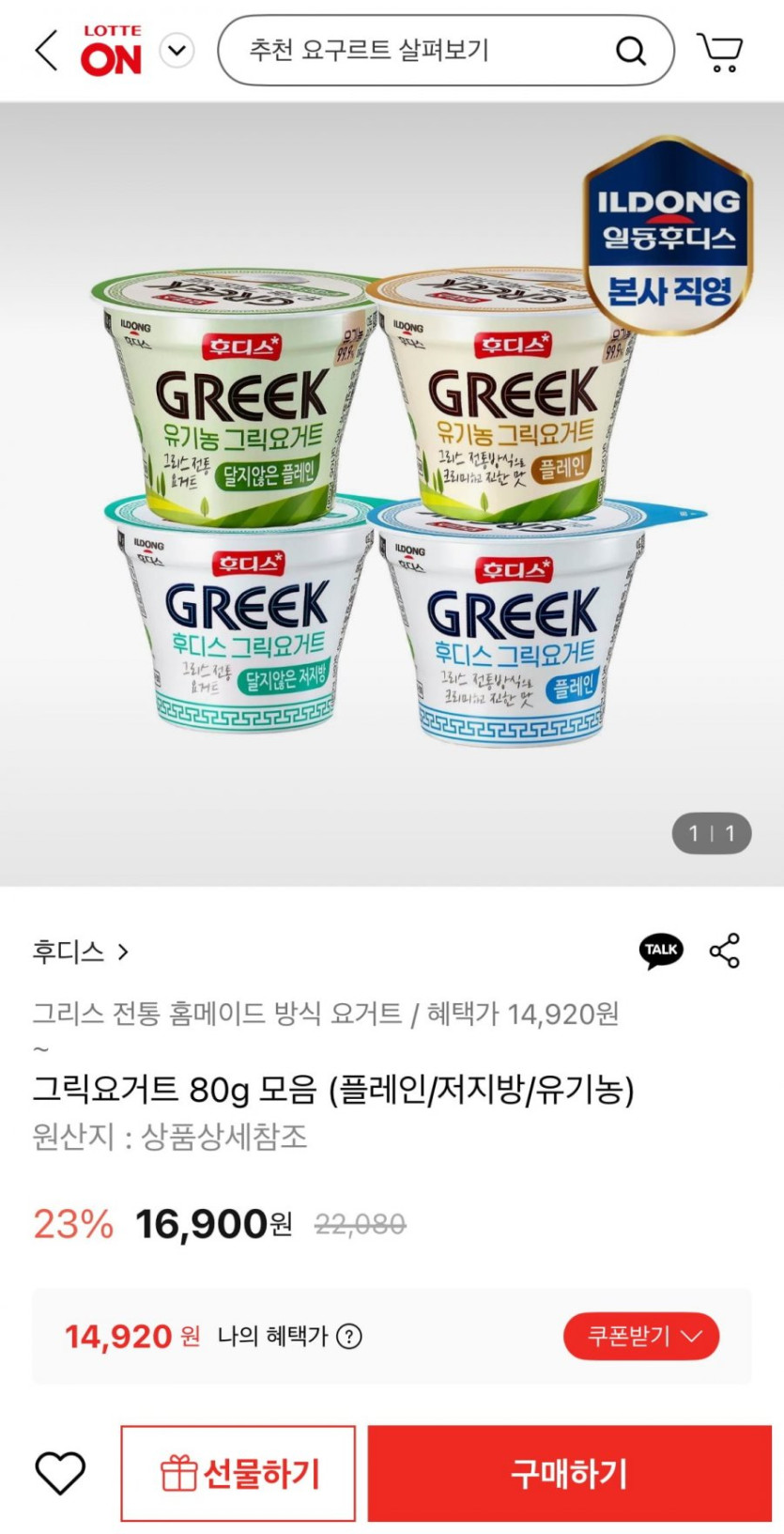Expand the dropdown next to Lotte ON logo
The height and width of the screenshot is (1534, 784).
coord(177,51)
